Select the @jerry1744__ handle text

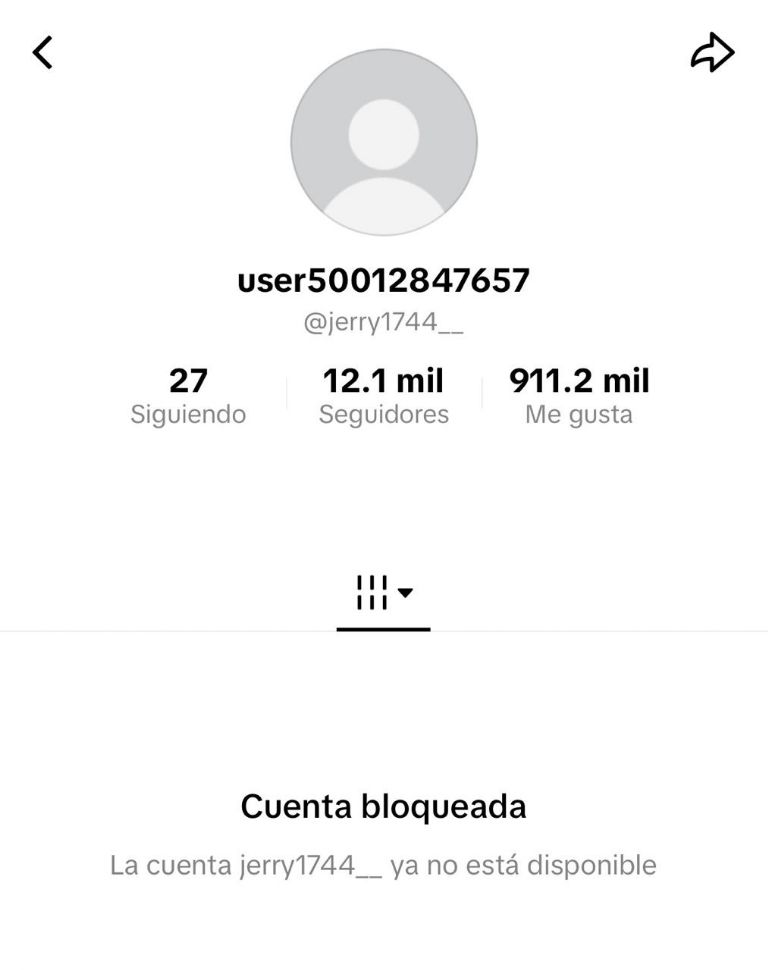click(x=384, y=321)
